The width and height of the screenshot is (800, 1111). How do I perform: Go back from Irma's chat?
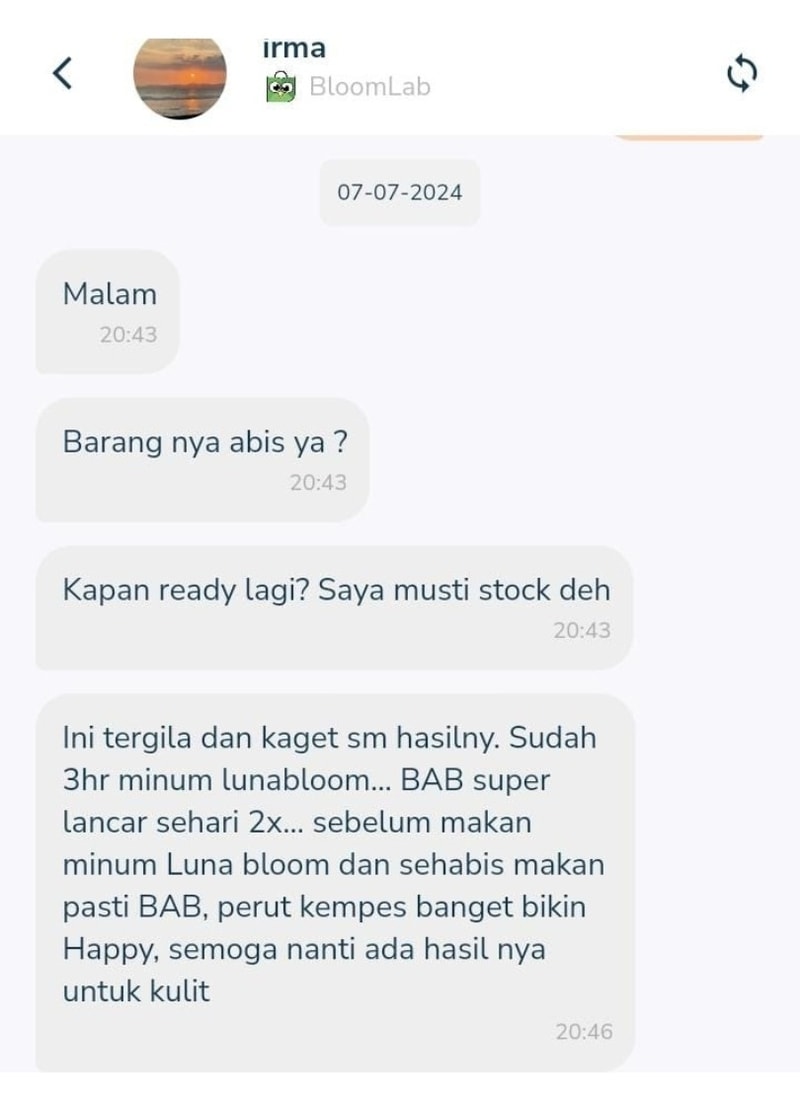pyautogui.click(x=62, y=74)
